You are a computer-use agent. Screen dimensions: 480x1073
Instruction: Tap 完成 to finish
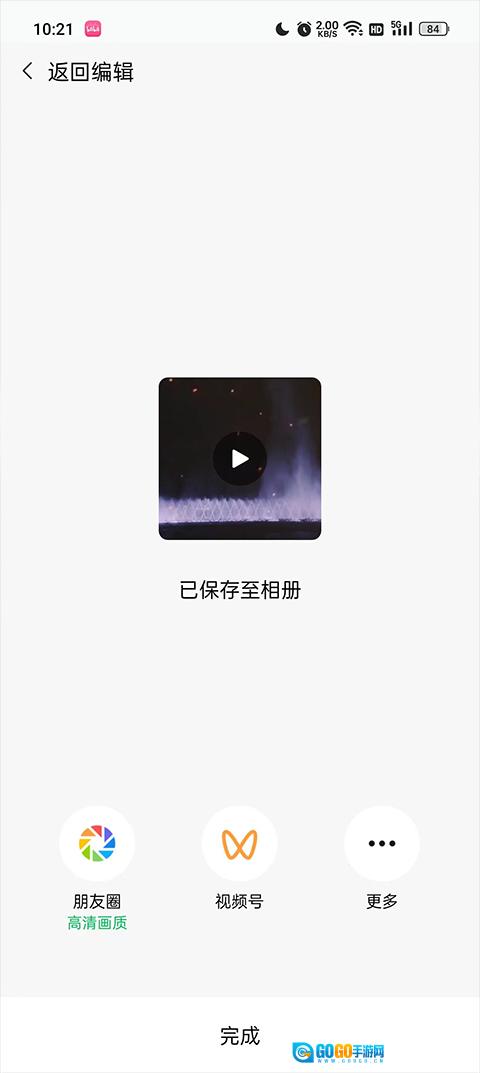pos(240,1035)
